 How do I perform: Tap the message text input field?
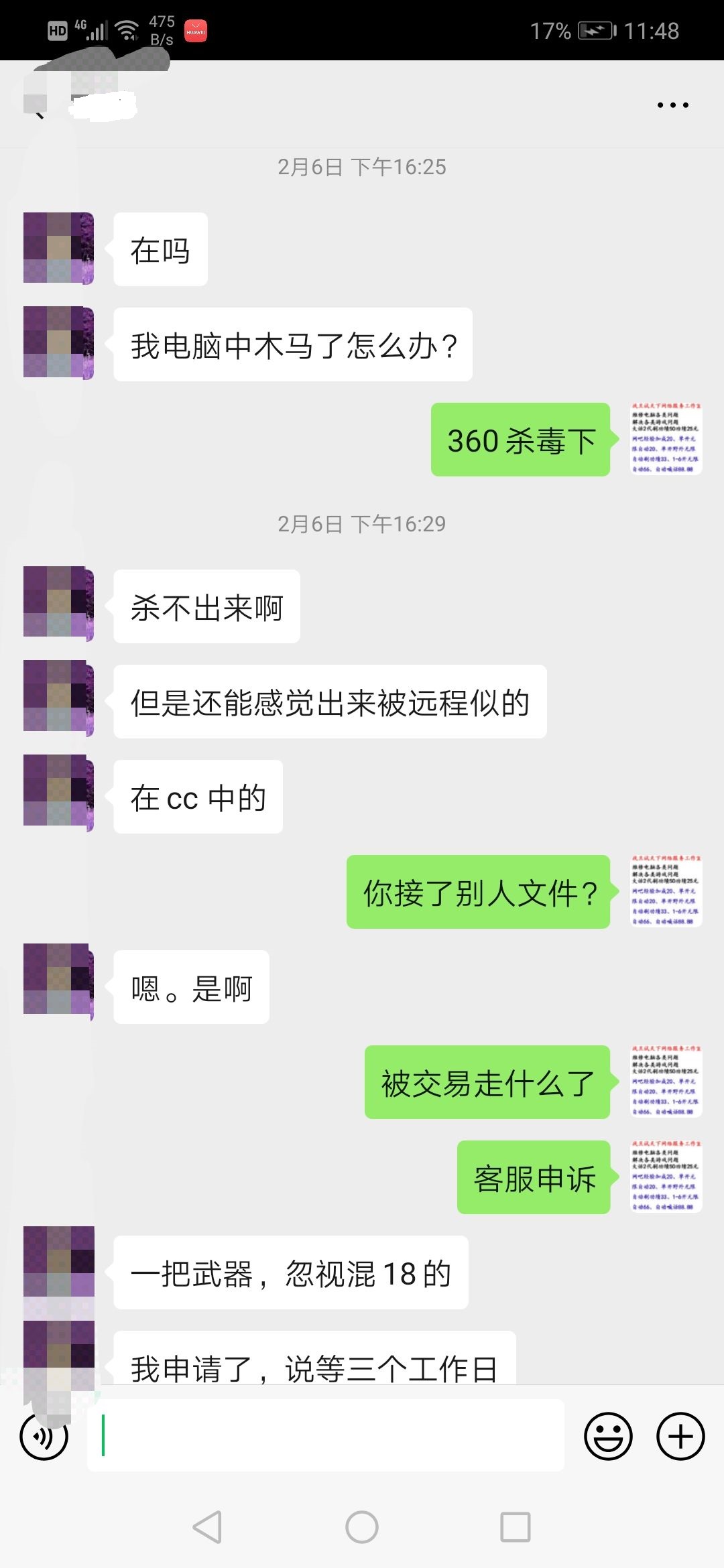[x=325, y=1436]
